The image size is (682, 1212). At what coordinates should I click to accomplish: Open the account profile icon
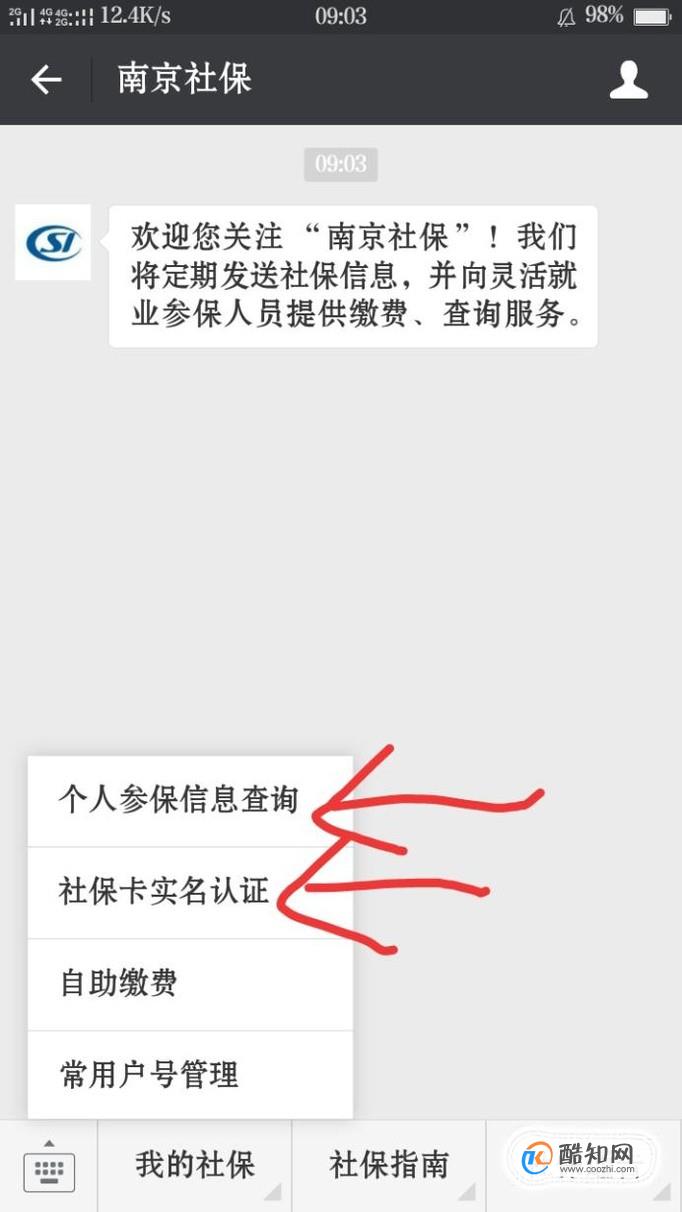pos(628,80)
